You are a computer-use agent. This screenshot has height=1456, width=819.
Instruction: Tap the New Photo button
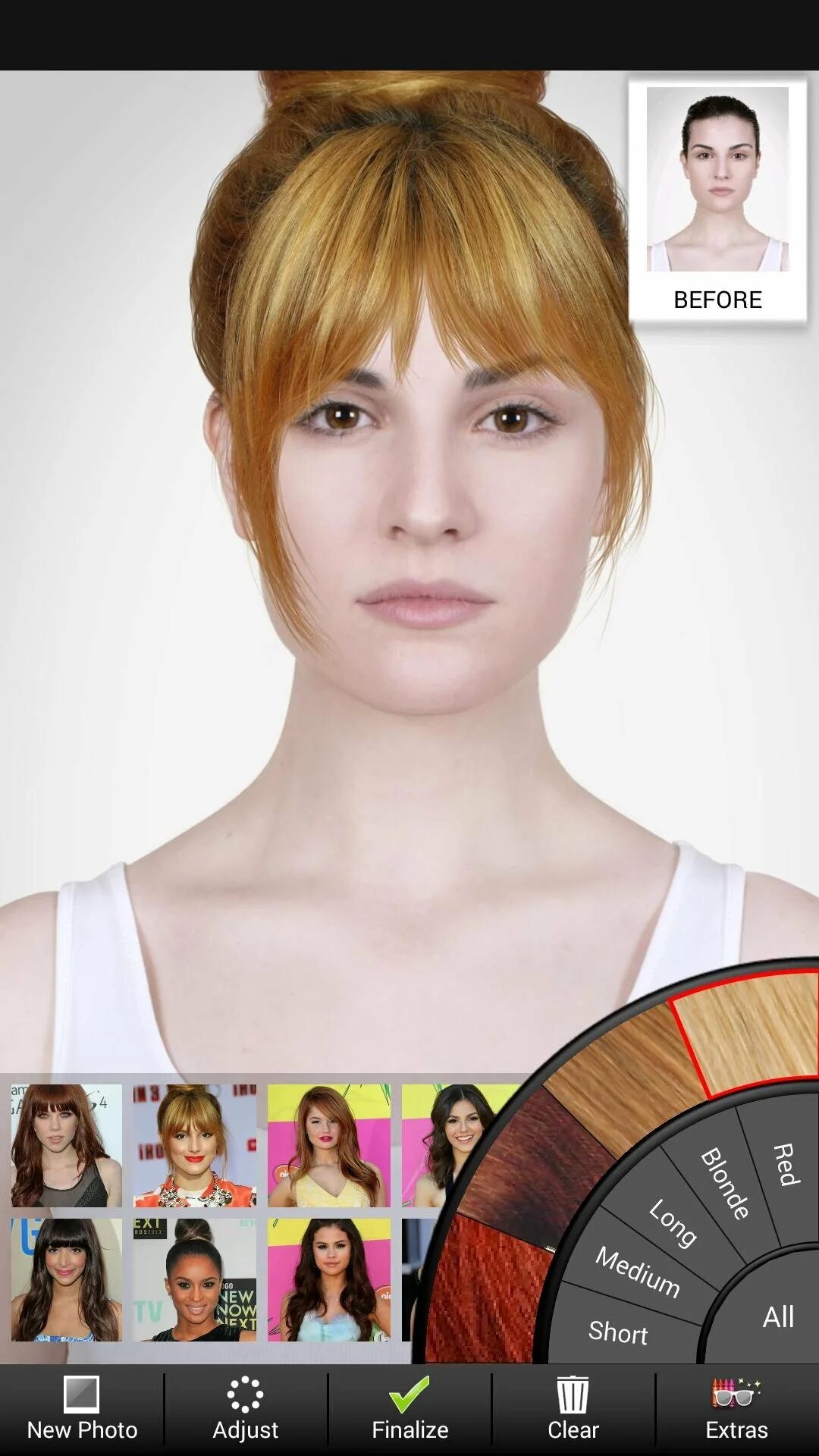(82, 1409)
